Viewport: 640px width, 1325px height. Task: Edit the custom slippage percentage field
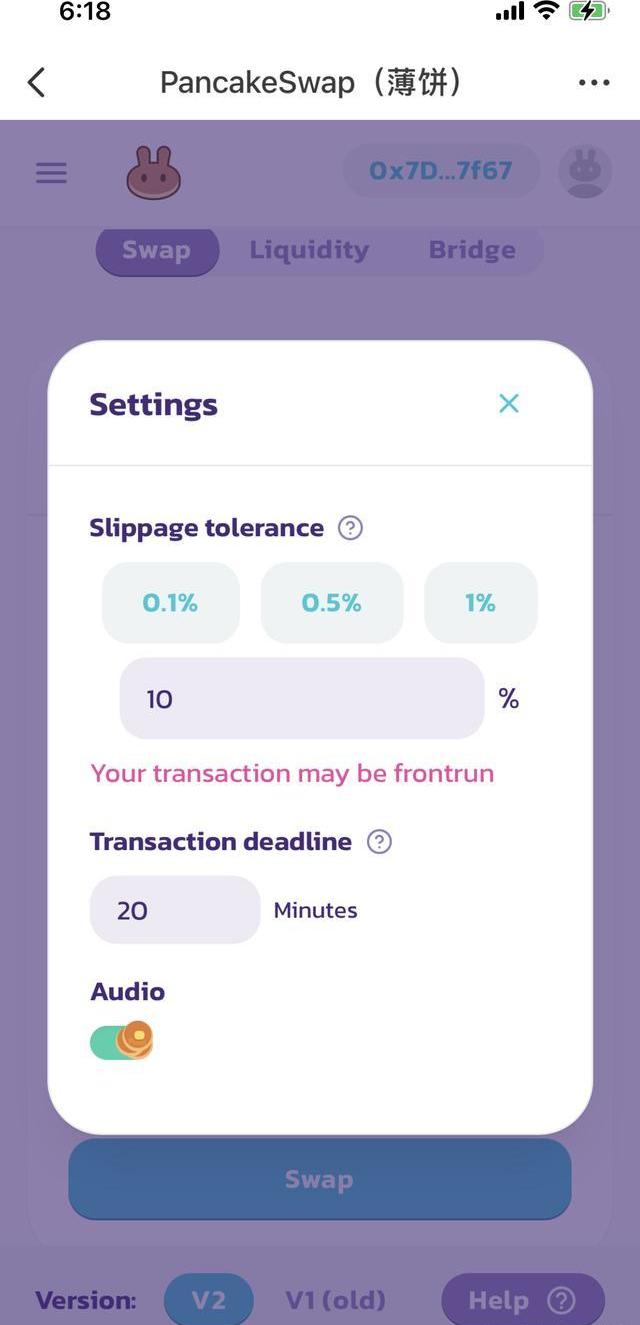click(301, 699)
